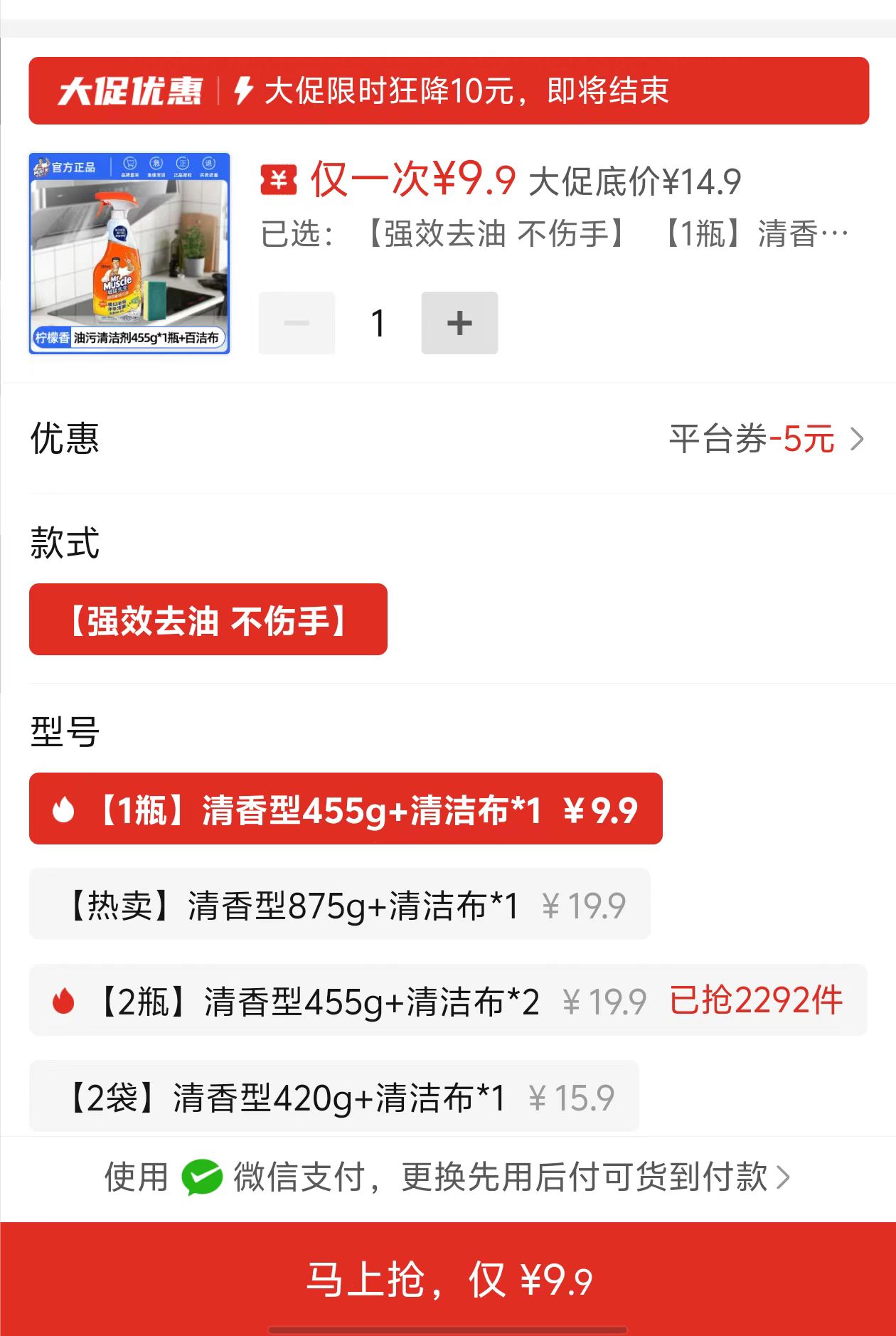
Task: Choose 【1瓶】清香型455g+清洁布*1 option
Action: 346,809
